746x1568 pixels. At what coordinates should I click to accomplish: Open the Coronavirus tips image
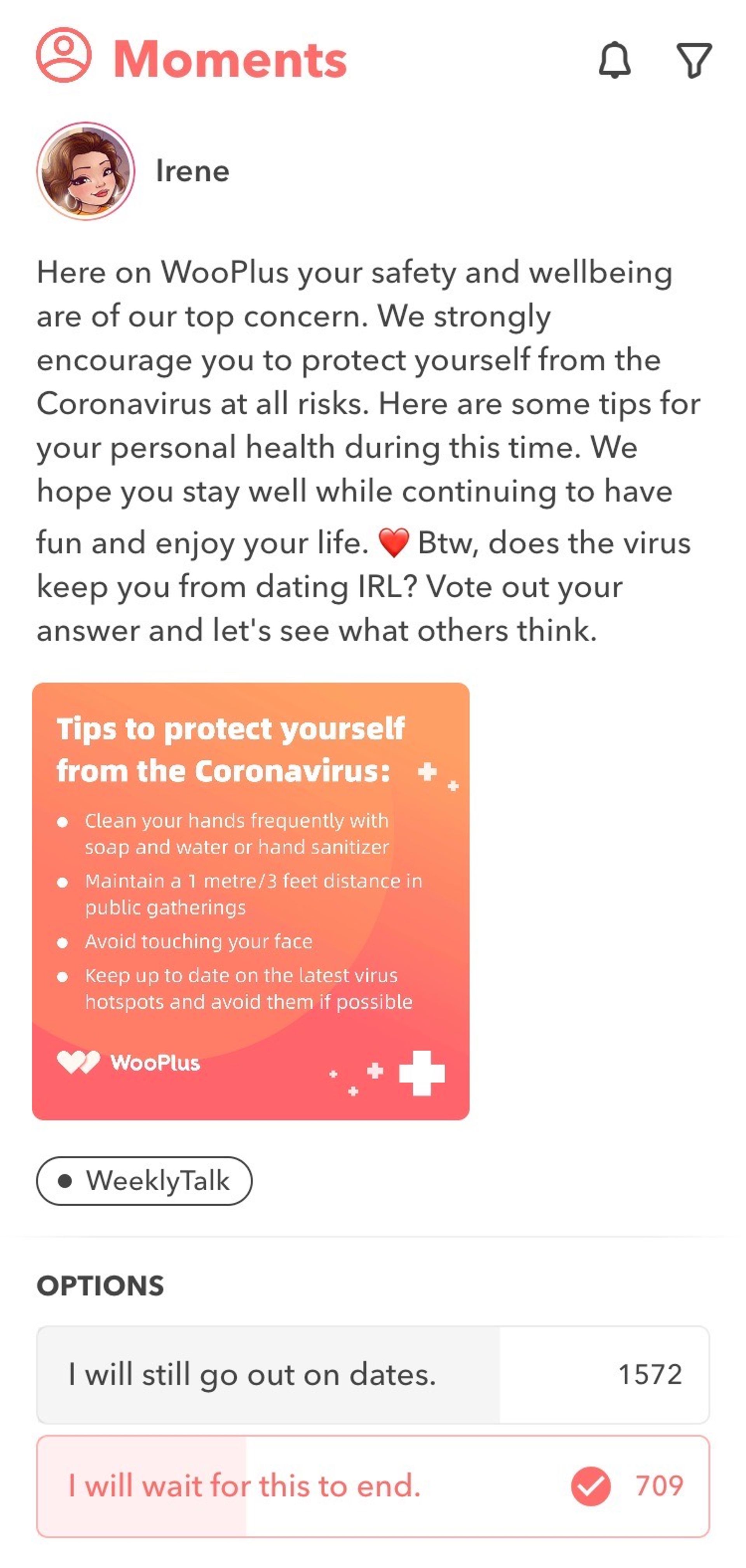coord(251,901)
